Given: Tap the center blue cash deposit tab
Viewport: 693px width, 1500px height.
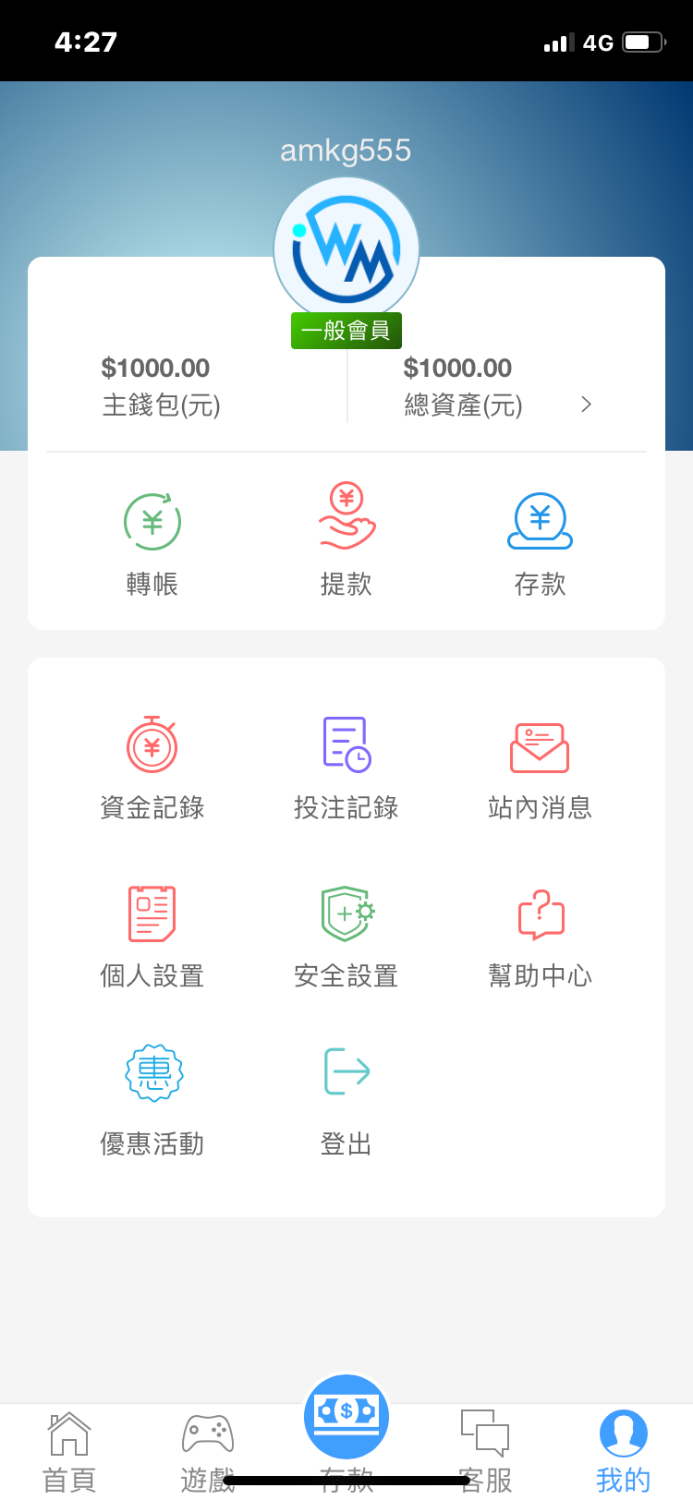Looking at the screenshot, I should tap(346, 1418).
